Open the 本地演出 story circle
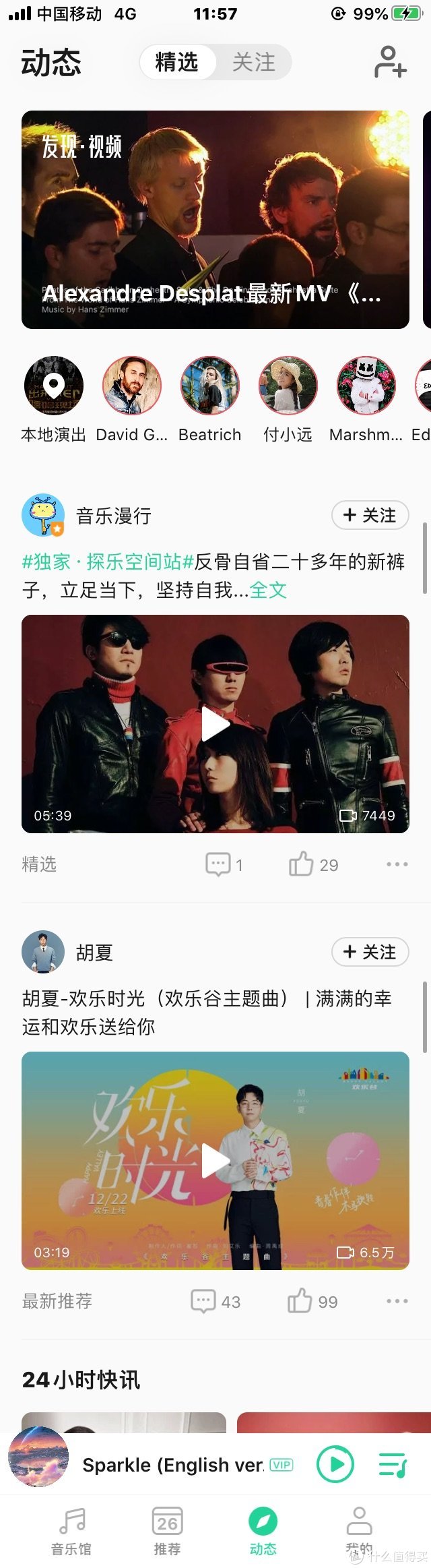 click(54, 386)
